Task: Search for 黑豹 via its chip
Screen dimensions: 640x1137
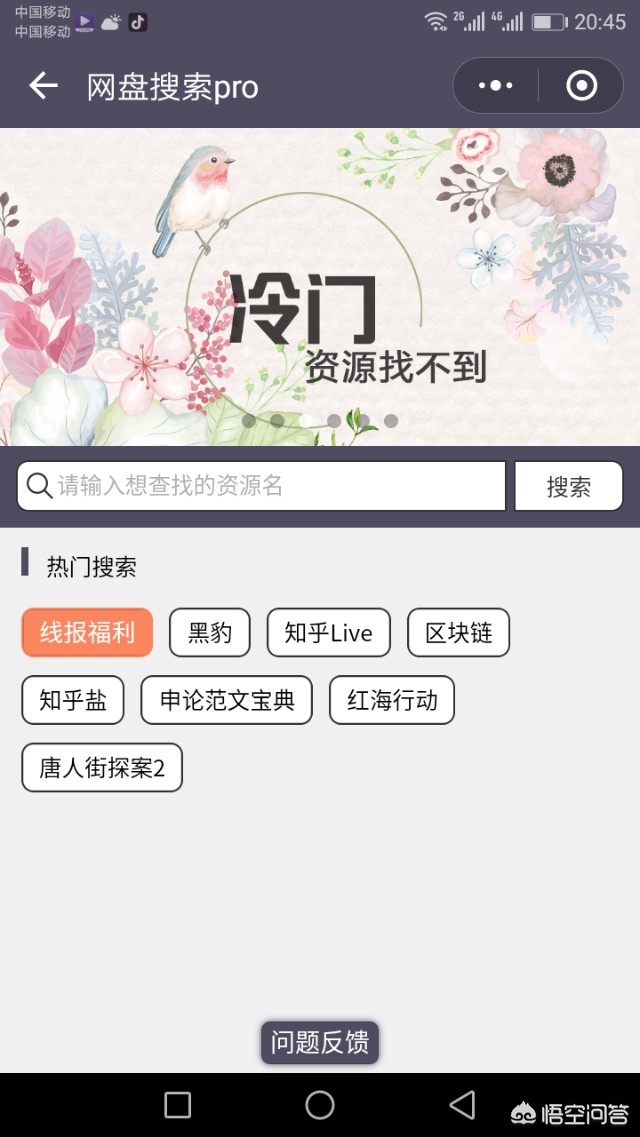Action: [x=210, y=633]
